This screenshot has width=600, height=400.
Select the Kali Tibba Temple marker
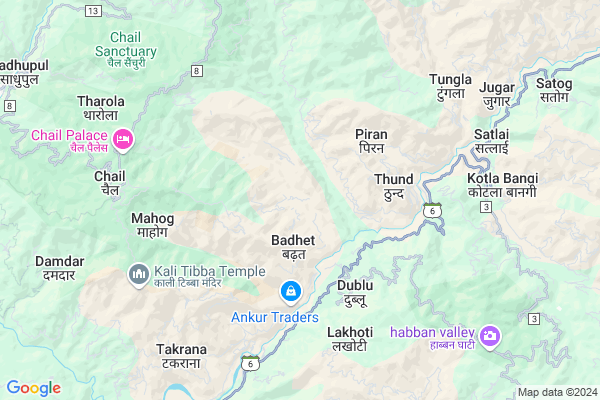[138, 272]
